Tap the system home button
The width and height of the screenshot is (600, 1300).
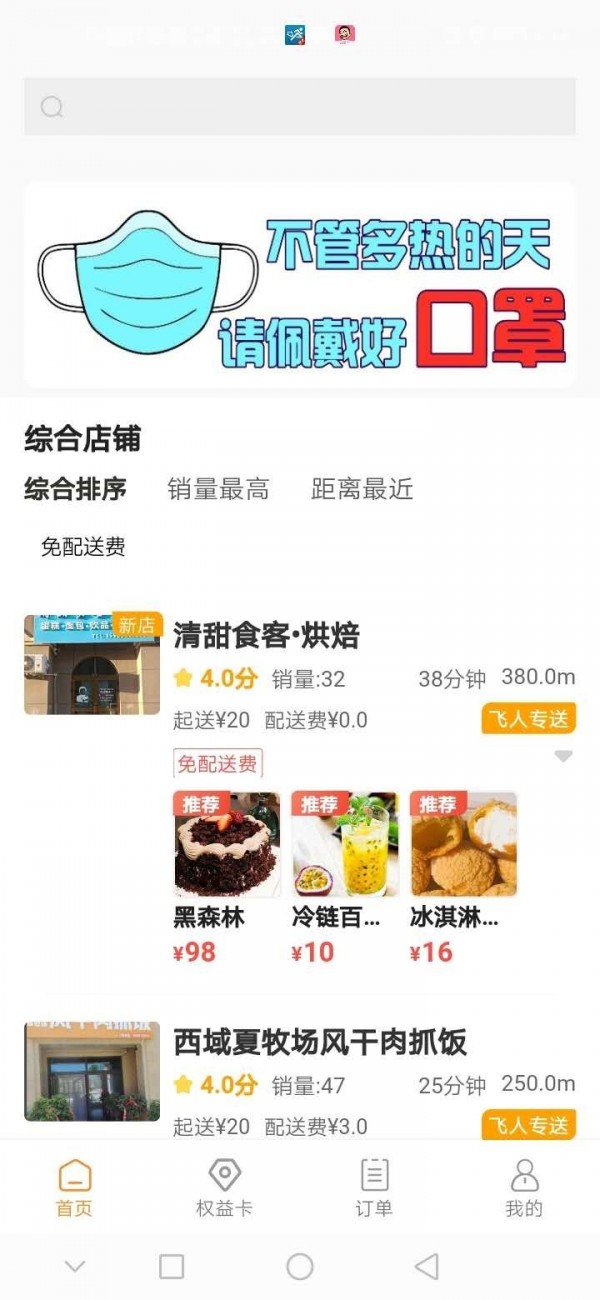coord(300,1266)
